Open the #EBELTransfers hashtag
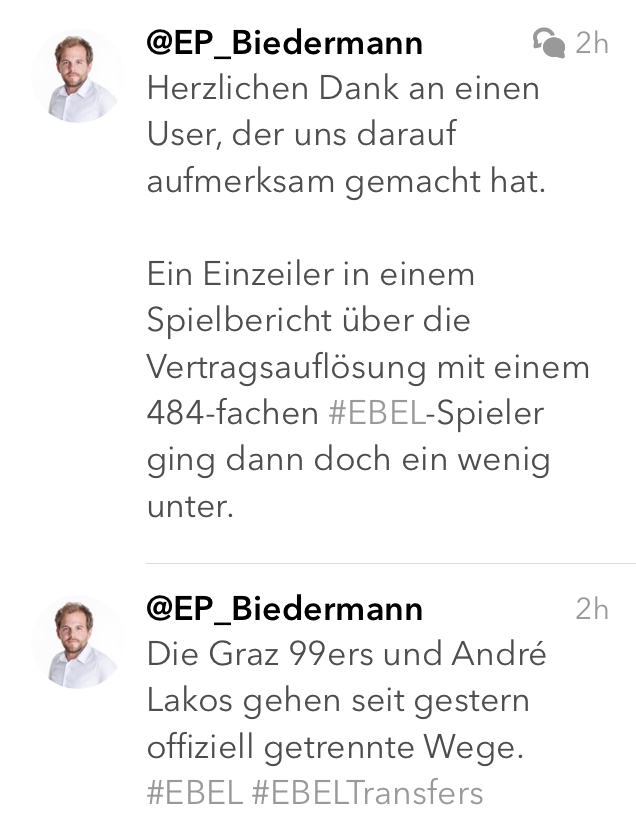 (x=367, y=793)
